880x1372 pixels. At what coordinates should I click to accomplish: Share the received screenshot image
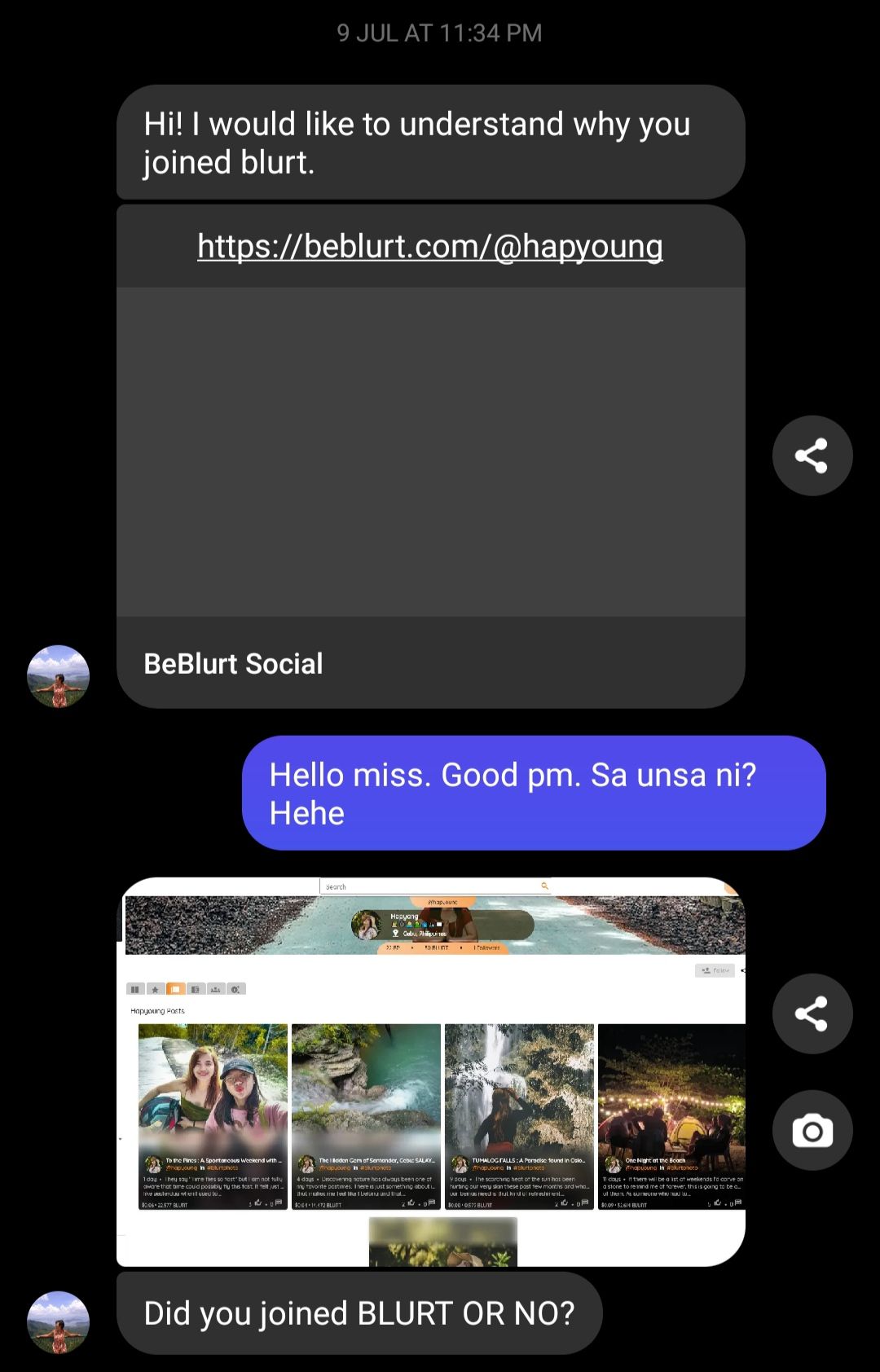[812, 1014]
